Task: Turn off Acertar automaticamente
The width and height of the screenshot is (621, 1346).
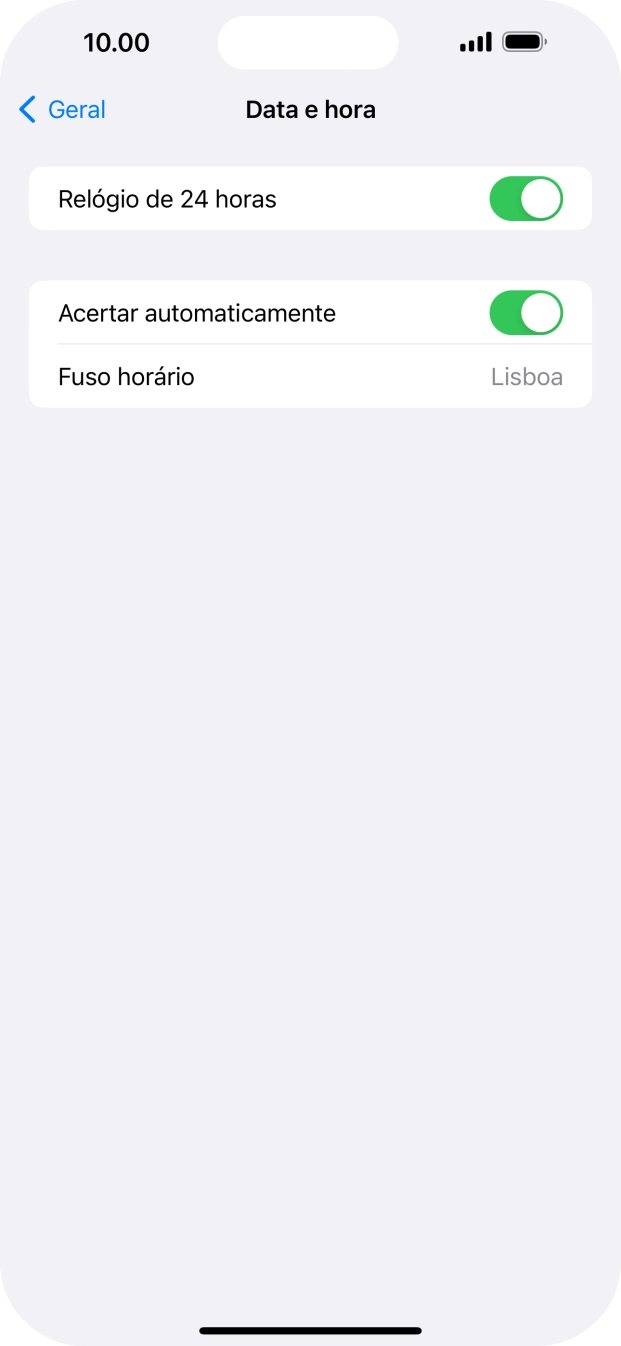Action: tap(525, 313)
